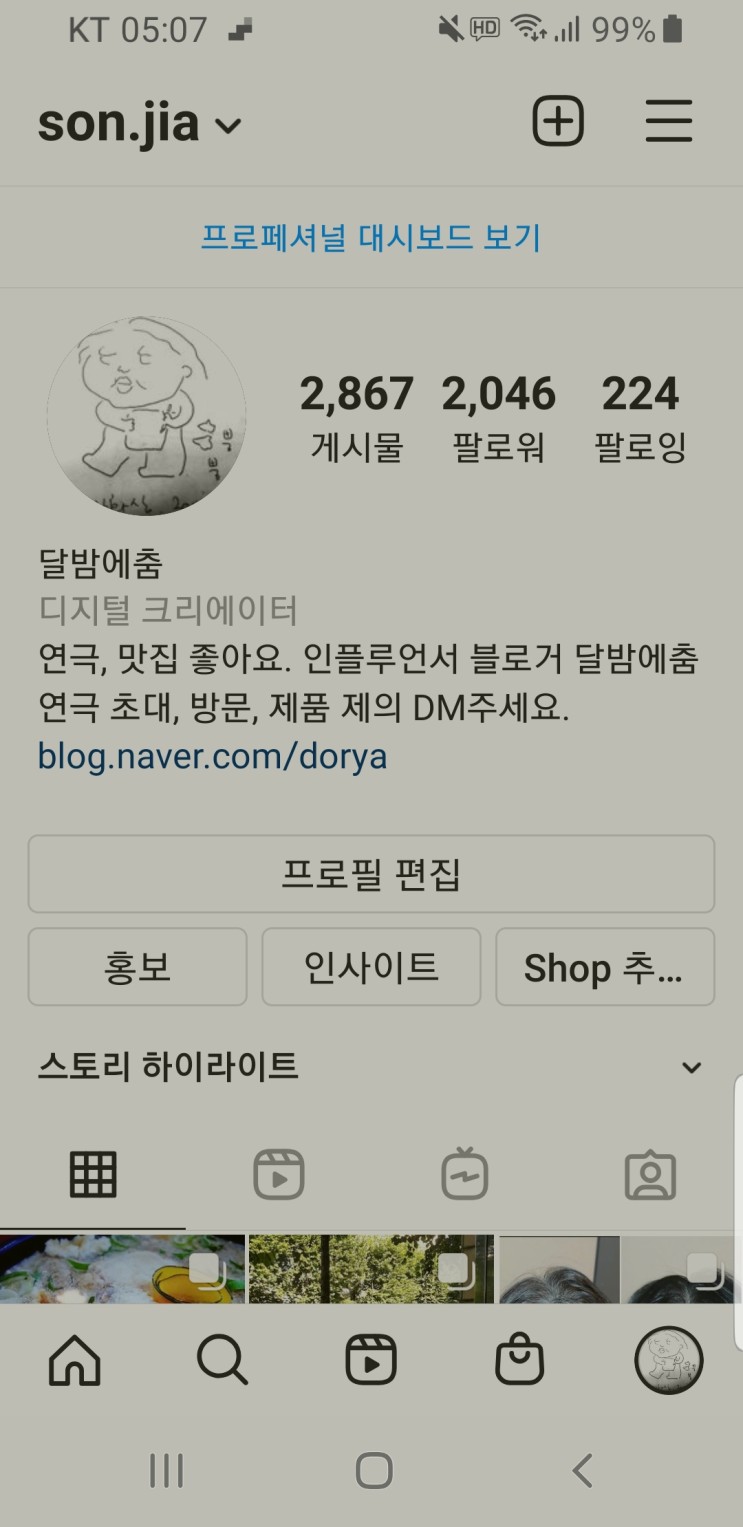Tap the profile picture
The image size is (743, 1527).
click(x=146, y=416)
